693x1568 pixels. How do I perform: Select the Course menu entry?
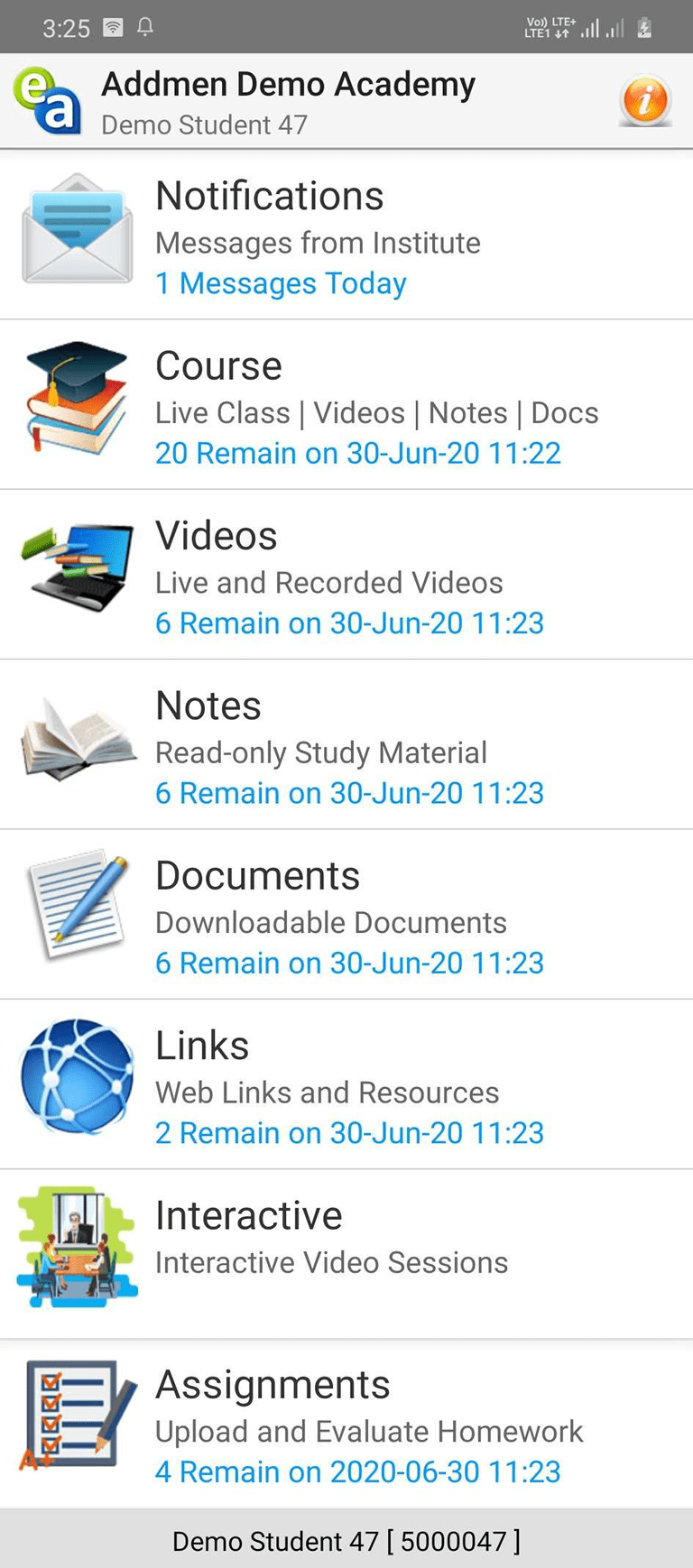tap(218, 366)
